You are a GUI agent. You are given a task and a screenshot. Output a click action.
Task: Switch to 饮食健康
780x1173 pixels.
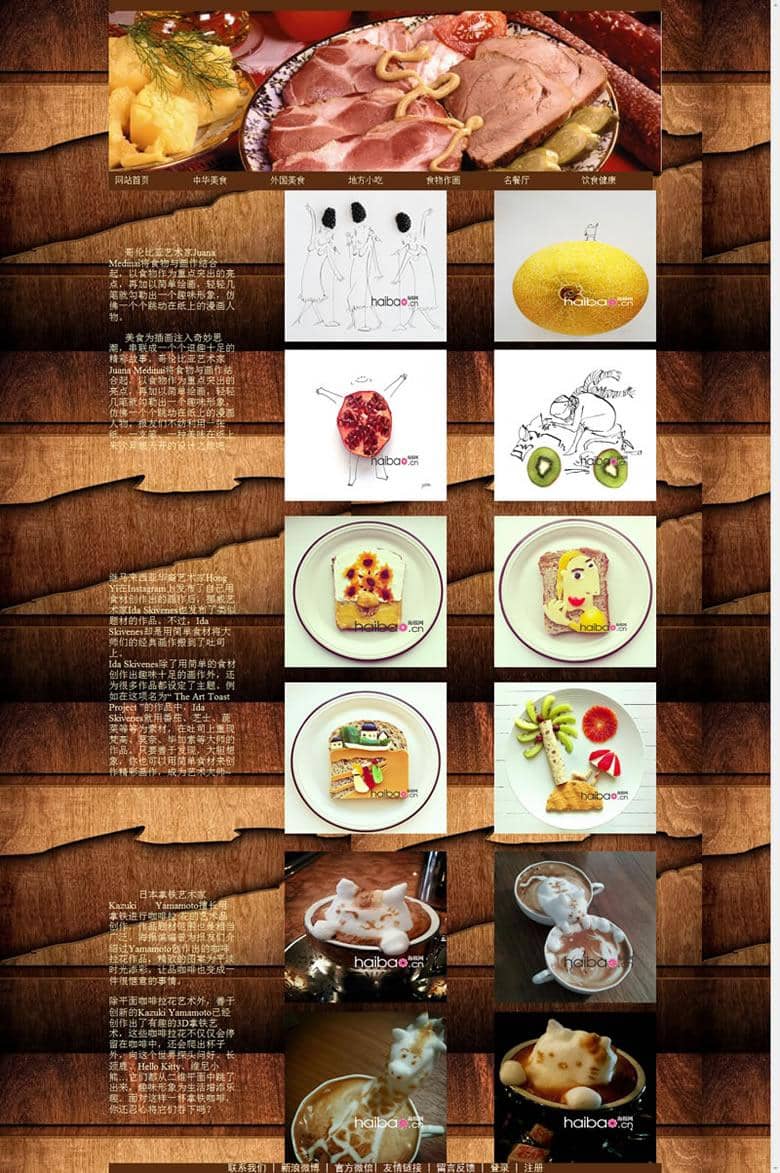tap(599, 181)
